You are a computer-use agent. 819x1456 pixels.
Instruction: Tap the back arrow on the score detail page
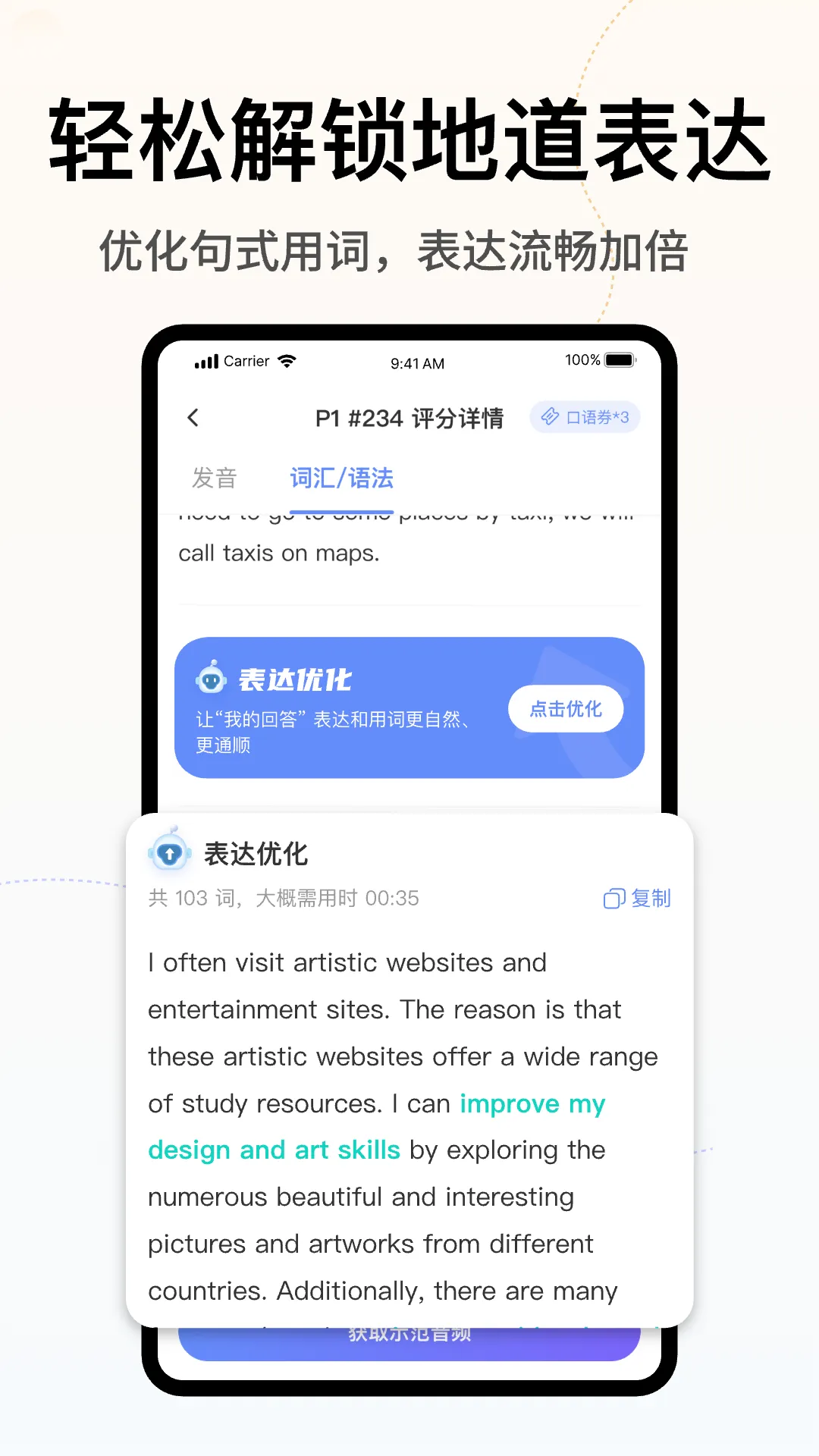192,418
